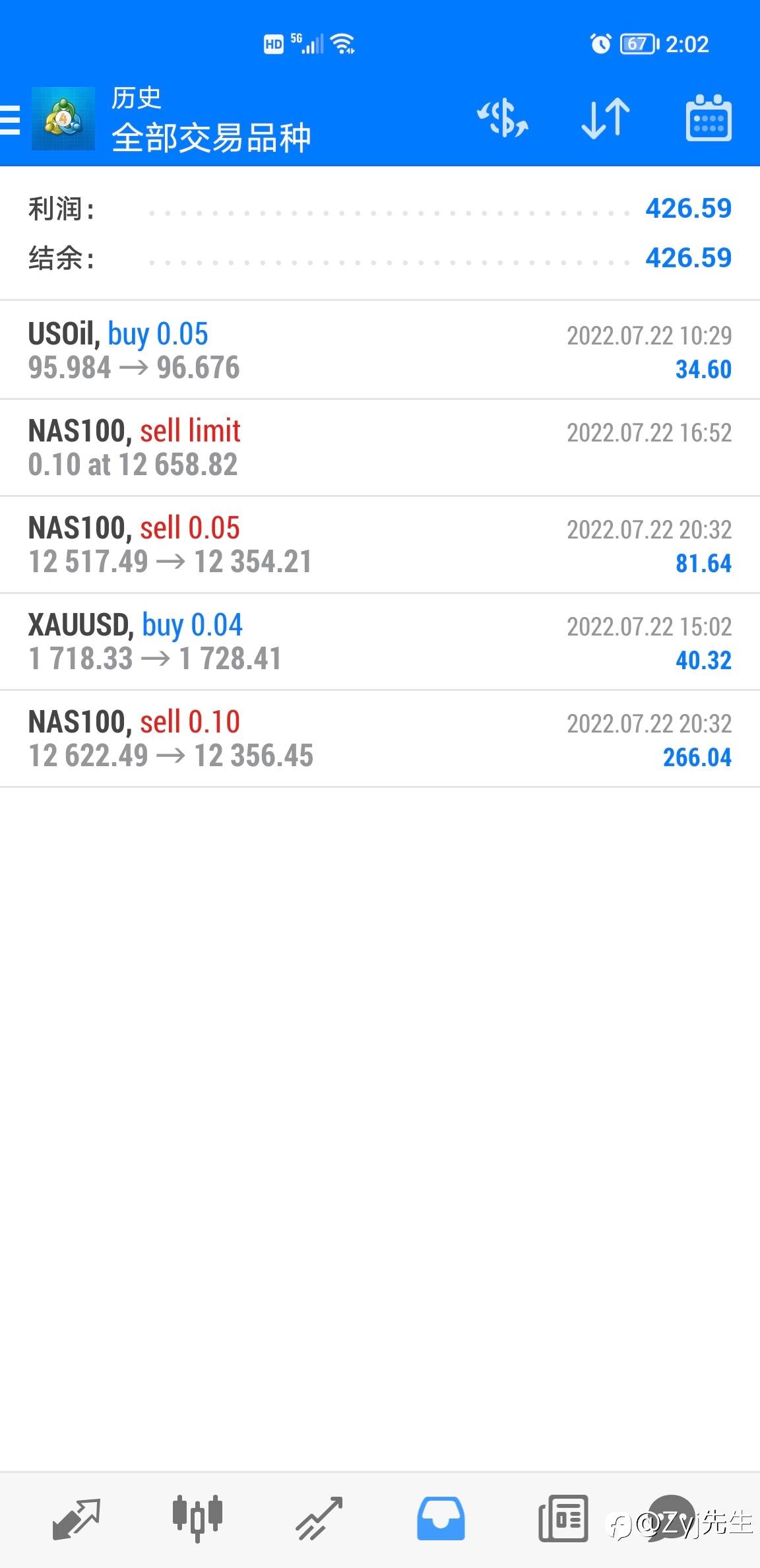Open the sort order arrows
Image resolution: width=760 pixels, height=1568 pixels.
pyautogui.click(x=605, y=119)
